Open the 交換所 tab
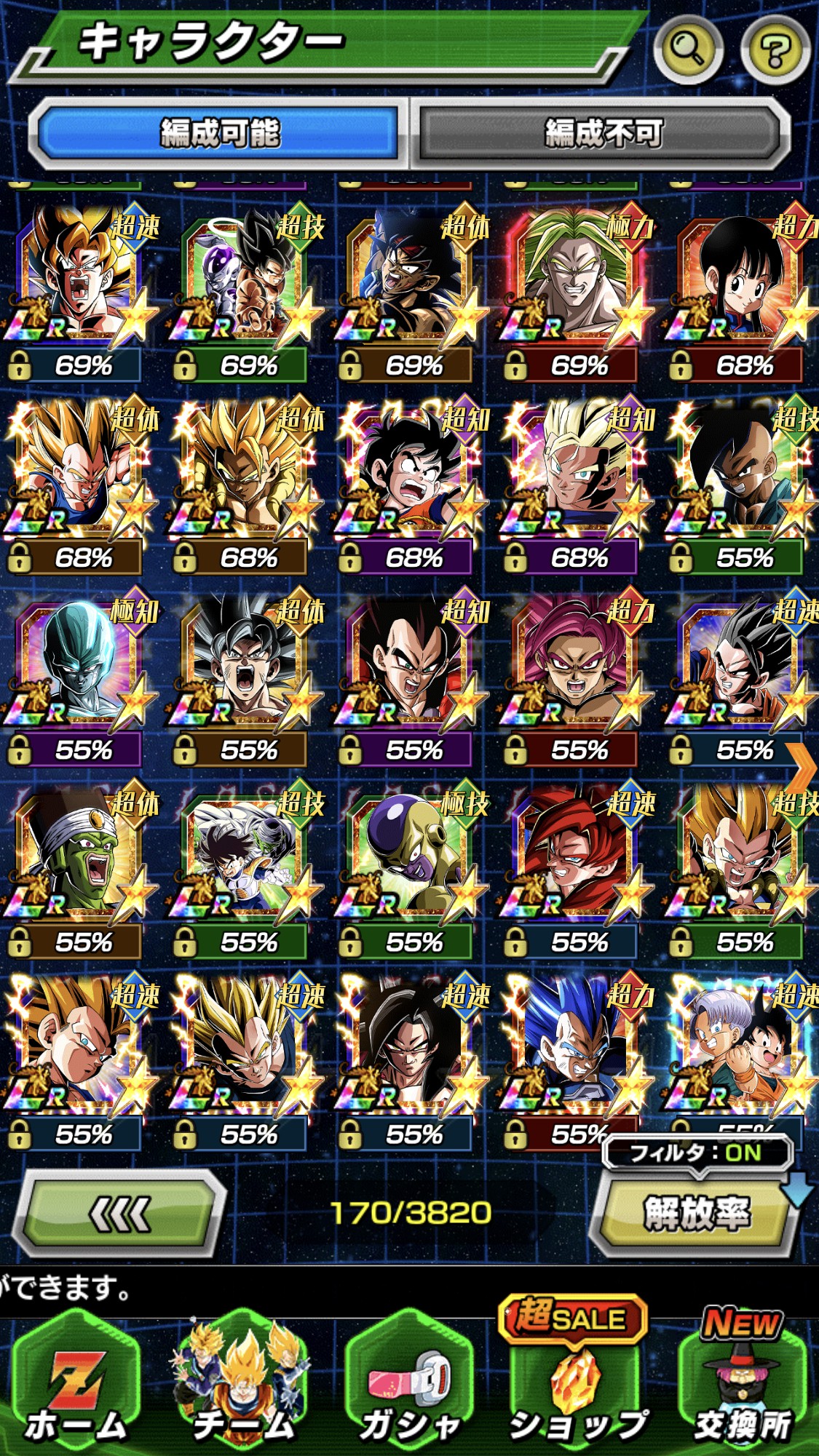This screenshot has height=1456, width=819. tap(743, 1386)
